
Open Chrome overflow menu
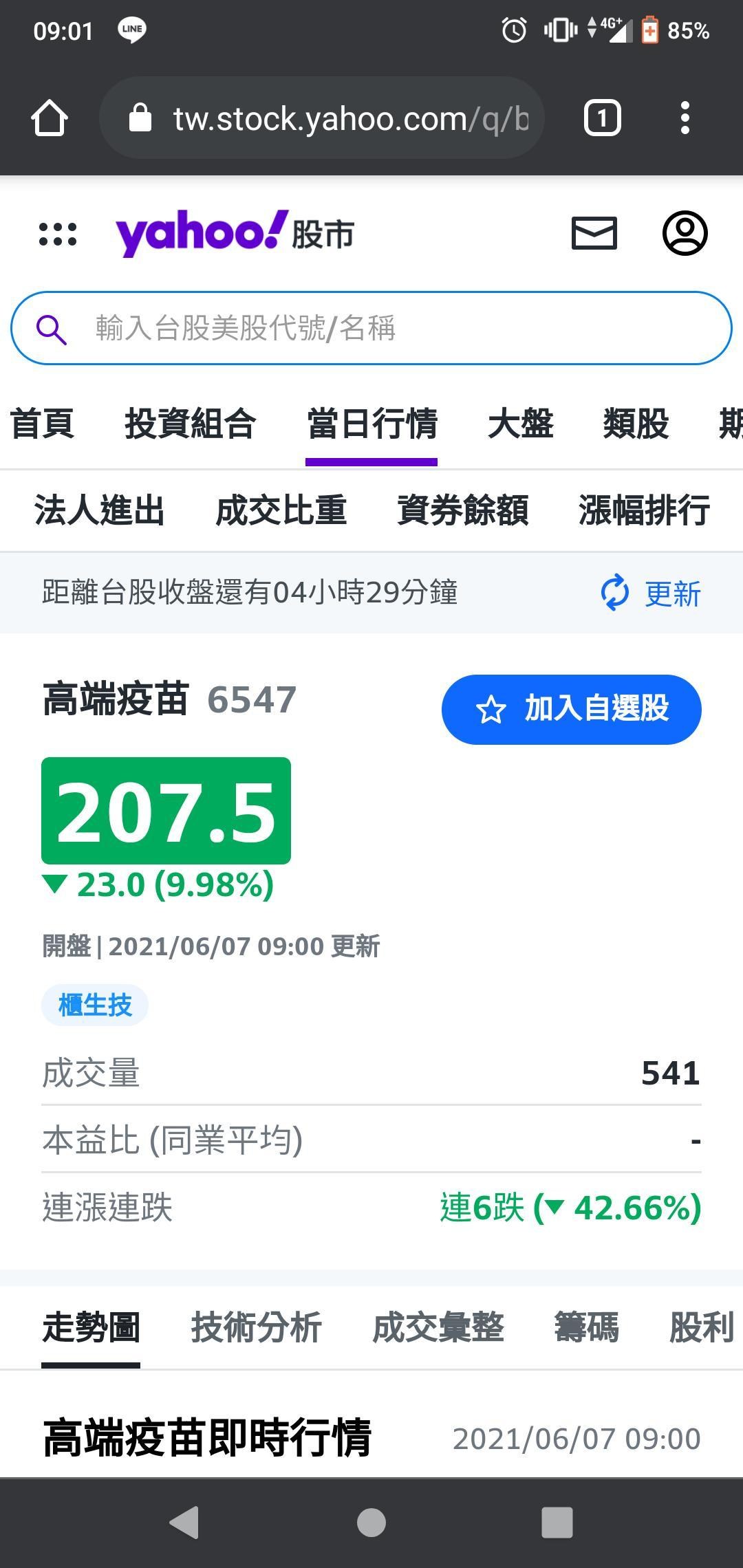(x=685, y=118)
